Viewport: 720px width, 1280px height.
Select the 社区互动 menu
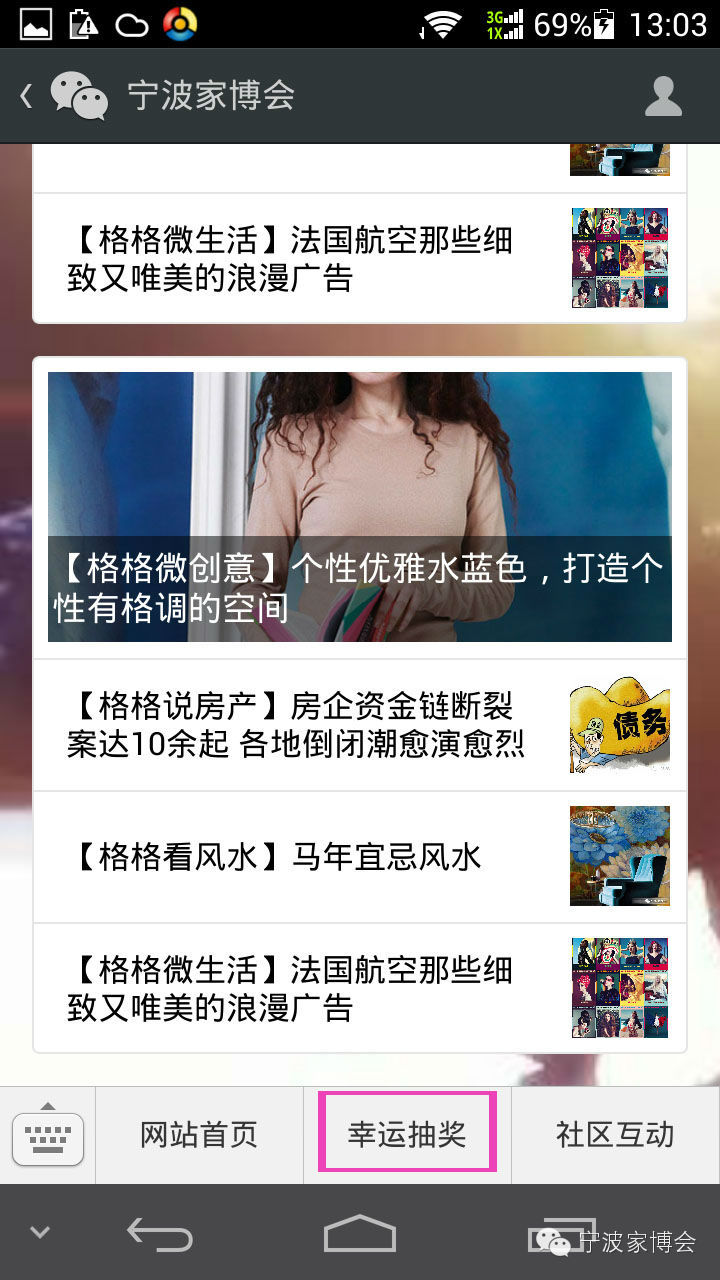click(x=615, y=1135)
